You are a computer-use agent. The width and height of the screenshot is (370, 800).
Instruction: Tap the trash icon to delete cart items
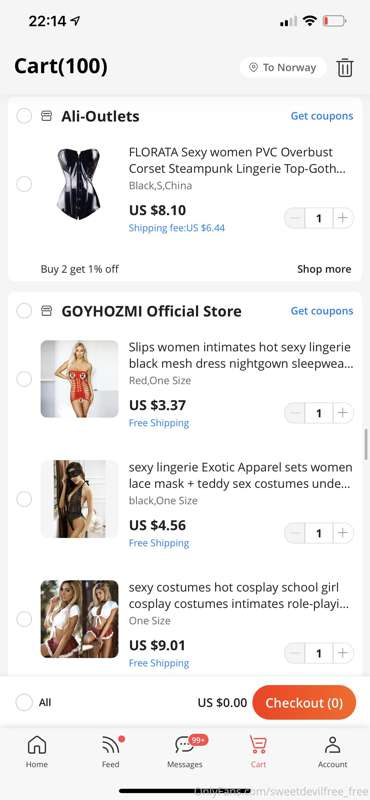344,67
